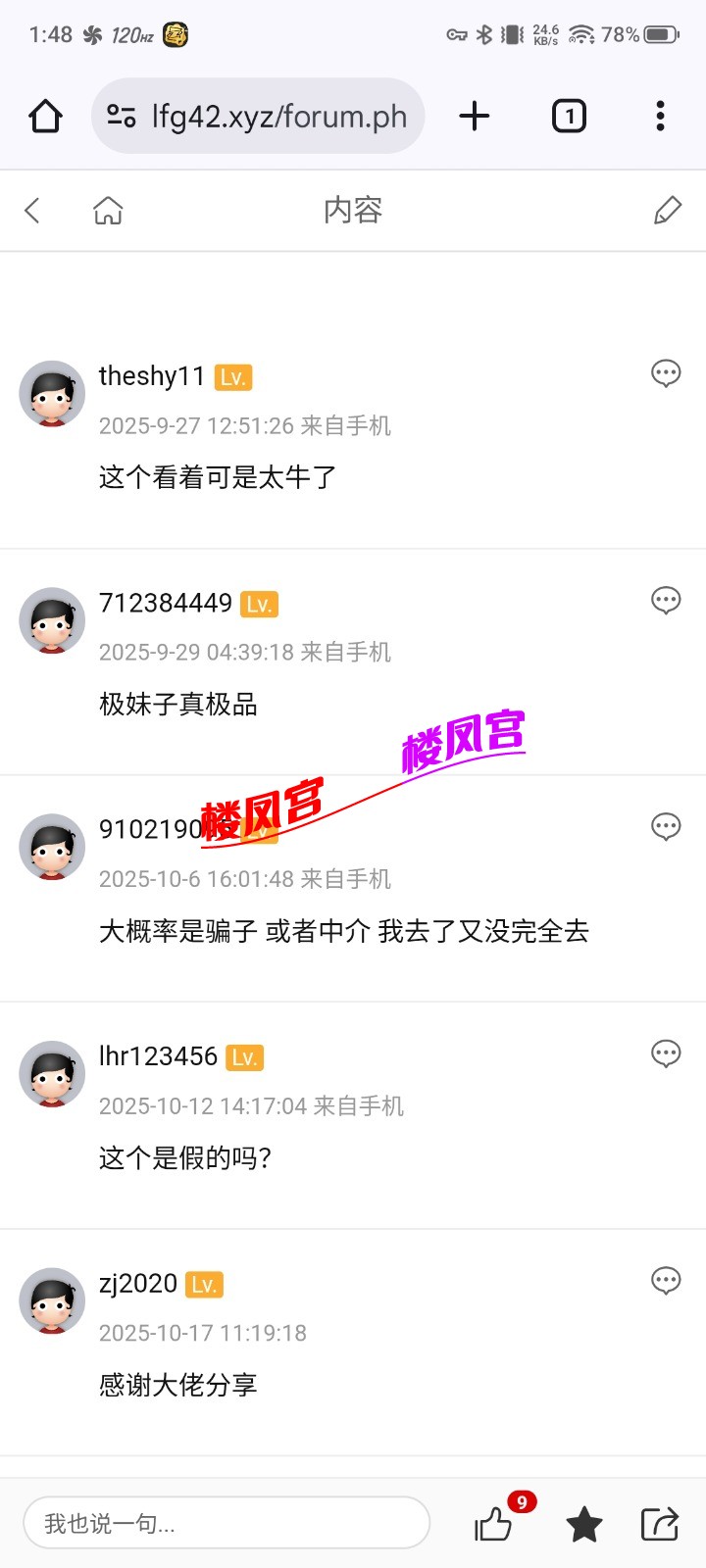706x1568 pixels.
Task: Open a new browser tab
Action: point(475,117)
